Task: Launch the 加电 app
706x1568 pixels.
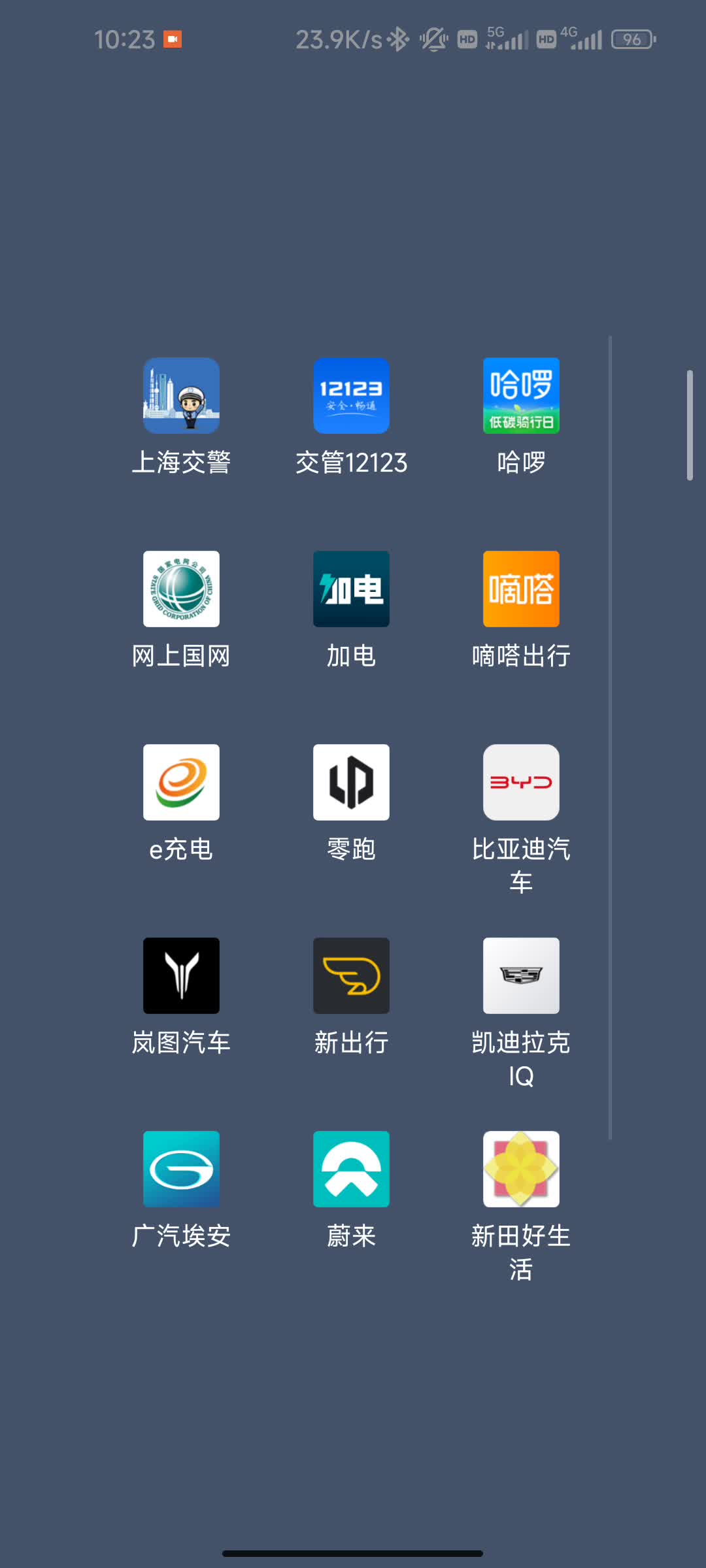Action: tap(351, 589)
